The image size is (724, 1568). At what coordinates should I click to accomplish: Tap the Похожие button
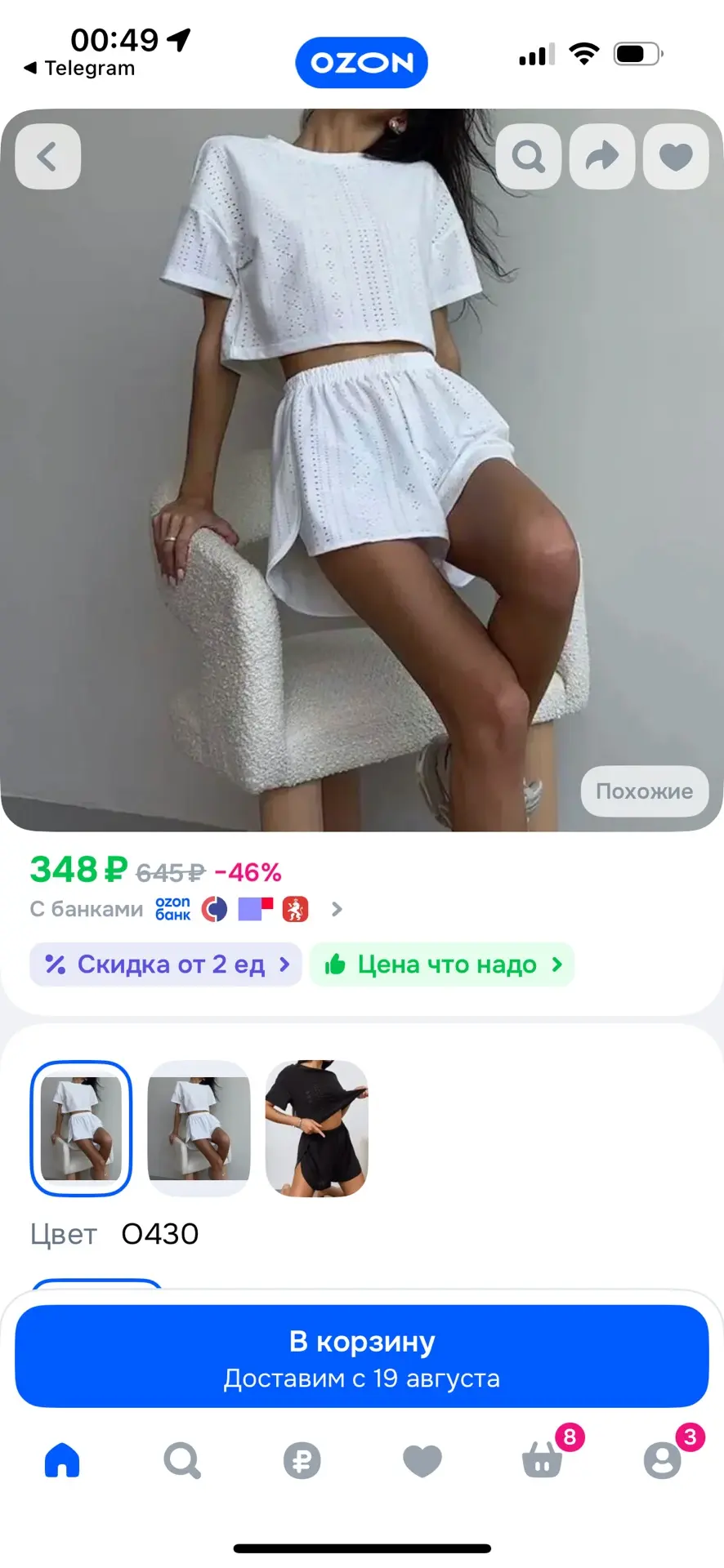tap(644, 791)
